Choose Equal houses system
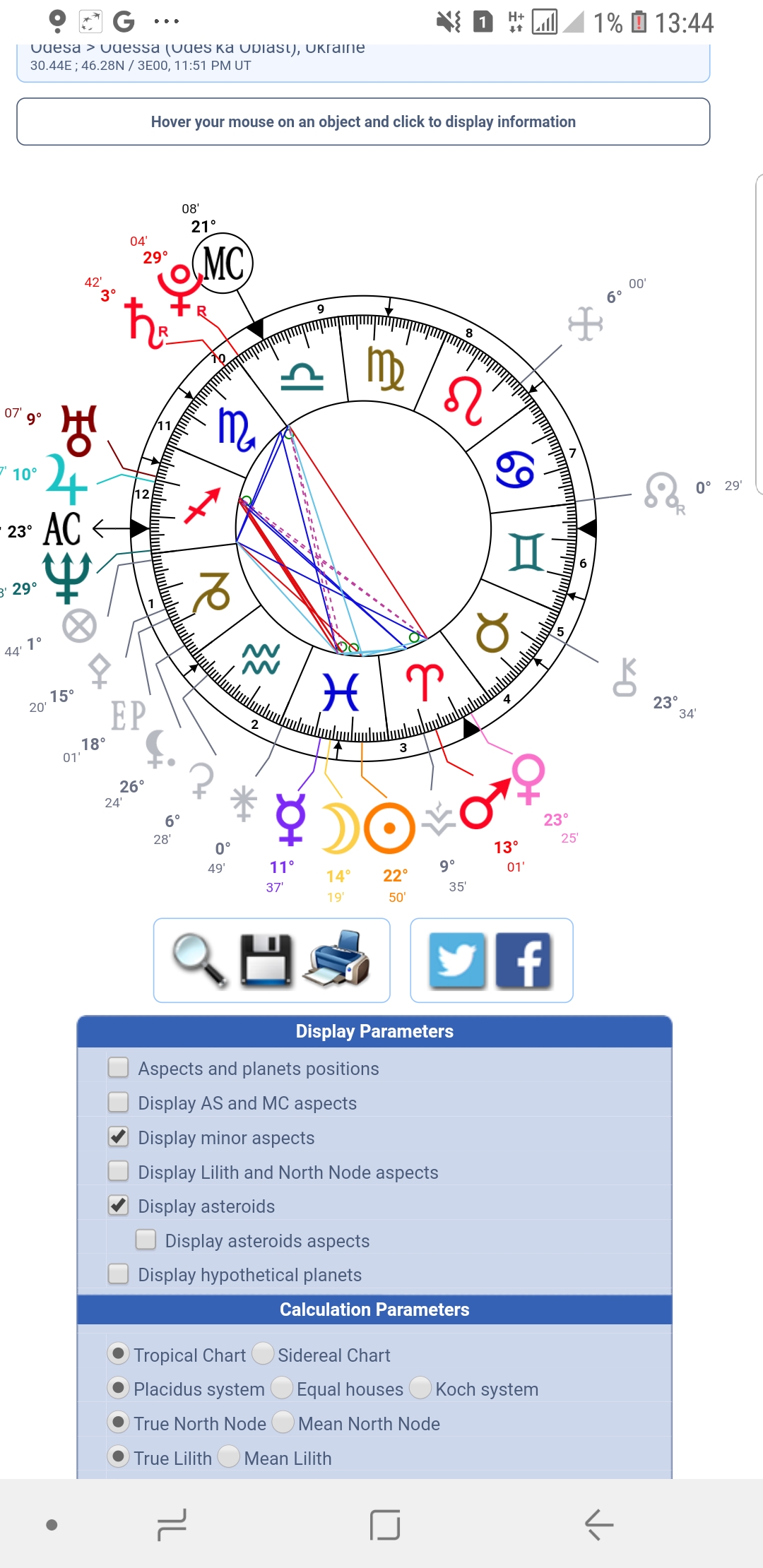Screen dimensions: 763x1568 click(x=282, y=1387)
